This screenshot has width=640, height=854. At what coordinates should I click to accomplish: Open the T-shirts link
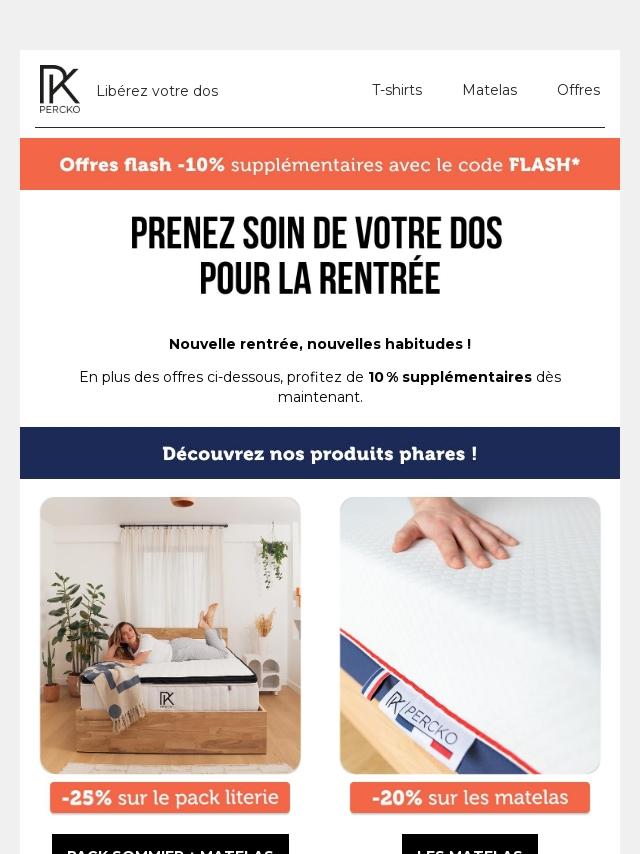pos(397,90)
